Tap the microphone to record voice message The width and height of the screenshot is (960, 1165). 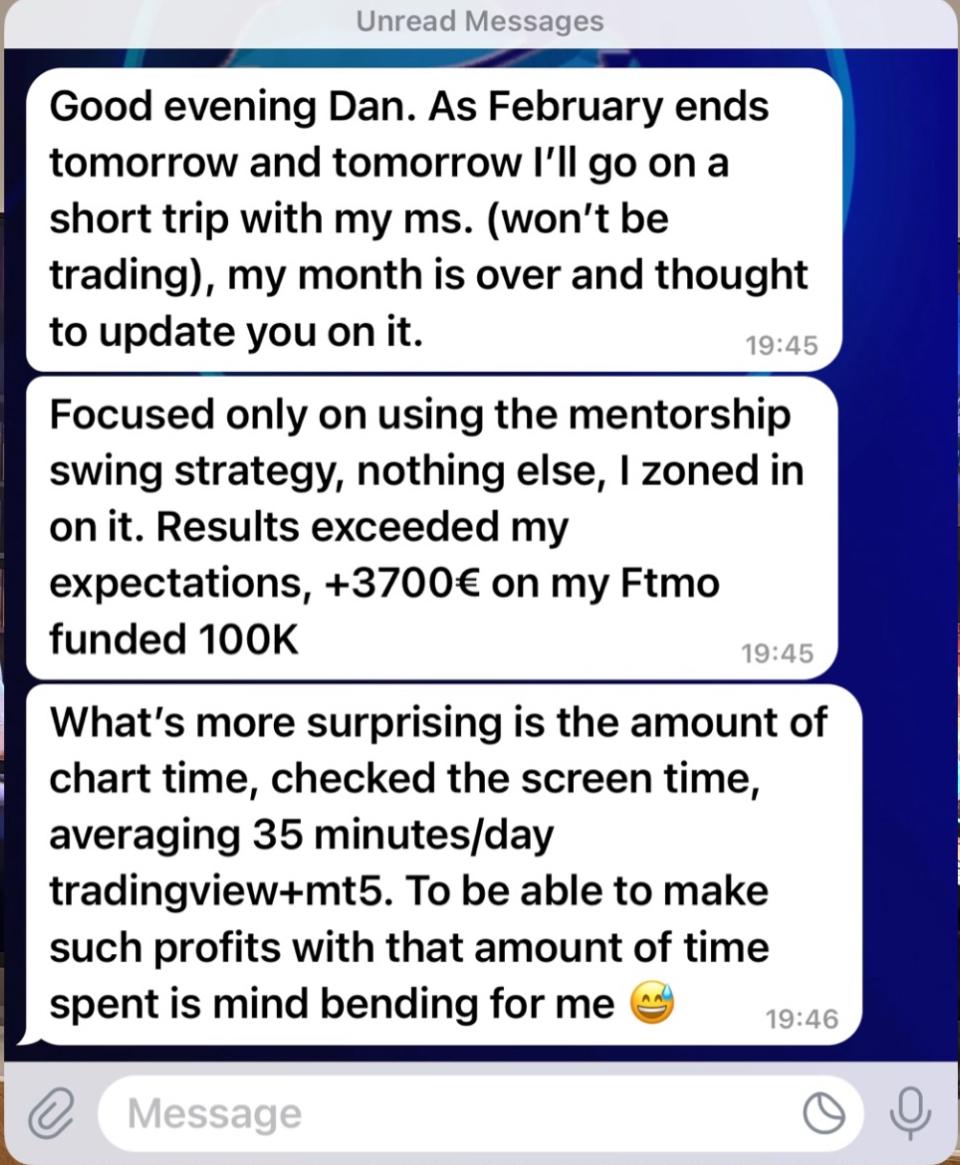pyautogui.click(x=909, y=1112)
